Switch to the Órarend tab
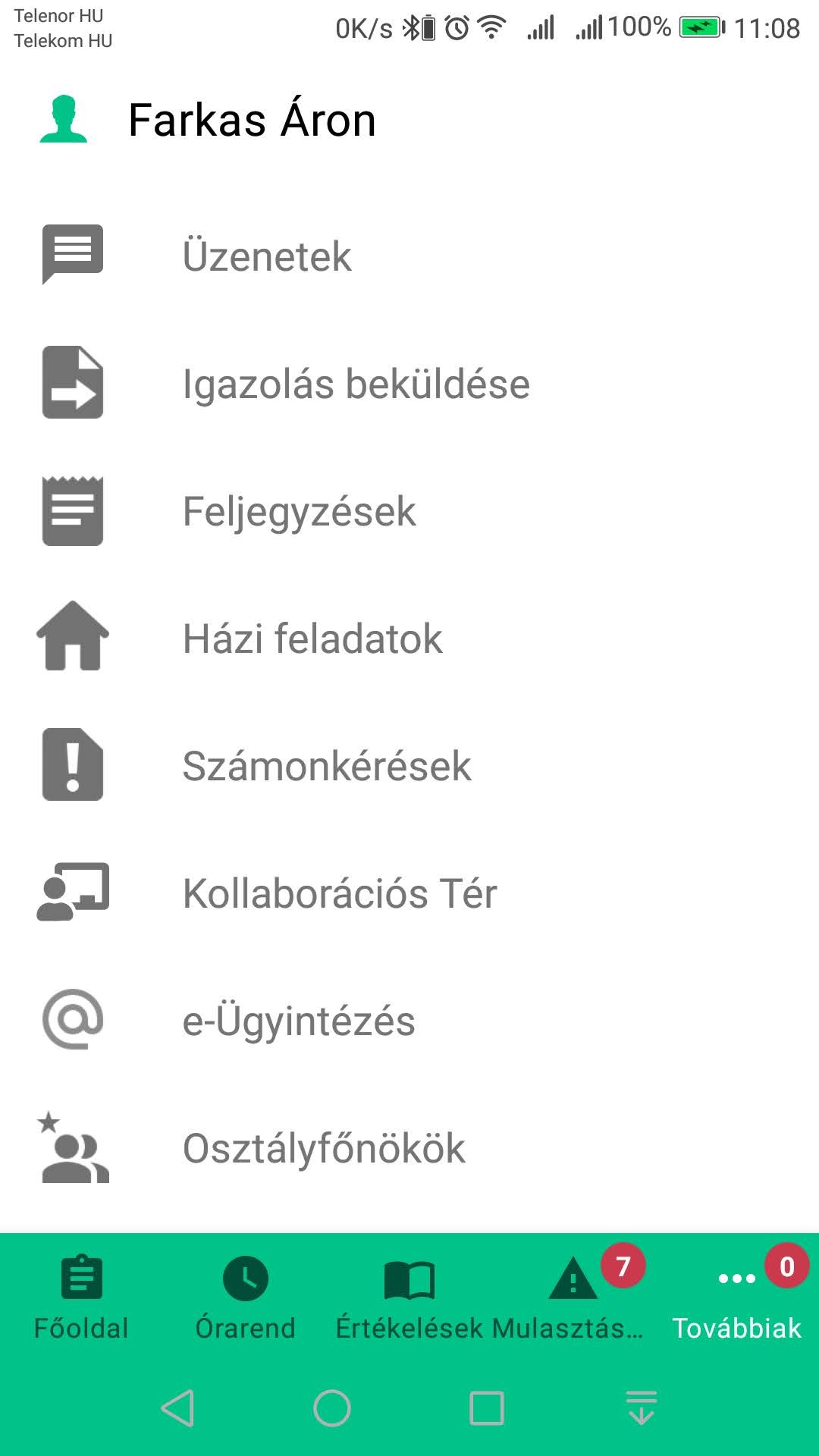 246,1298
